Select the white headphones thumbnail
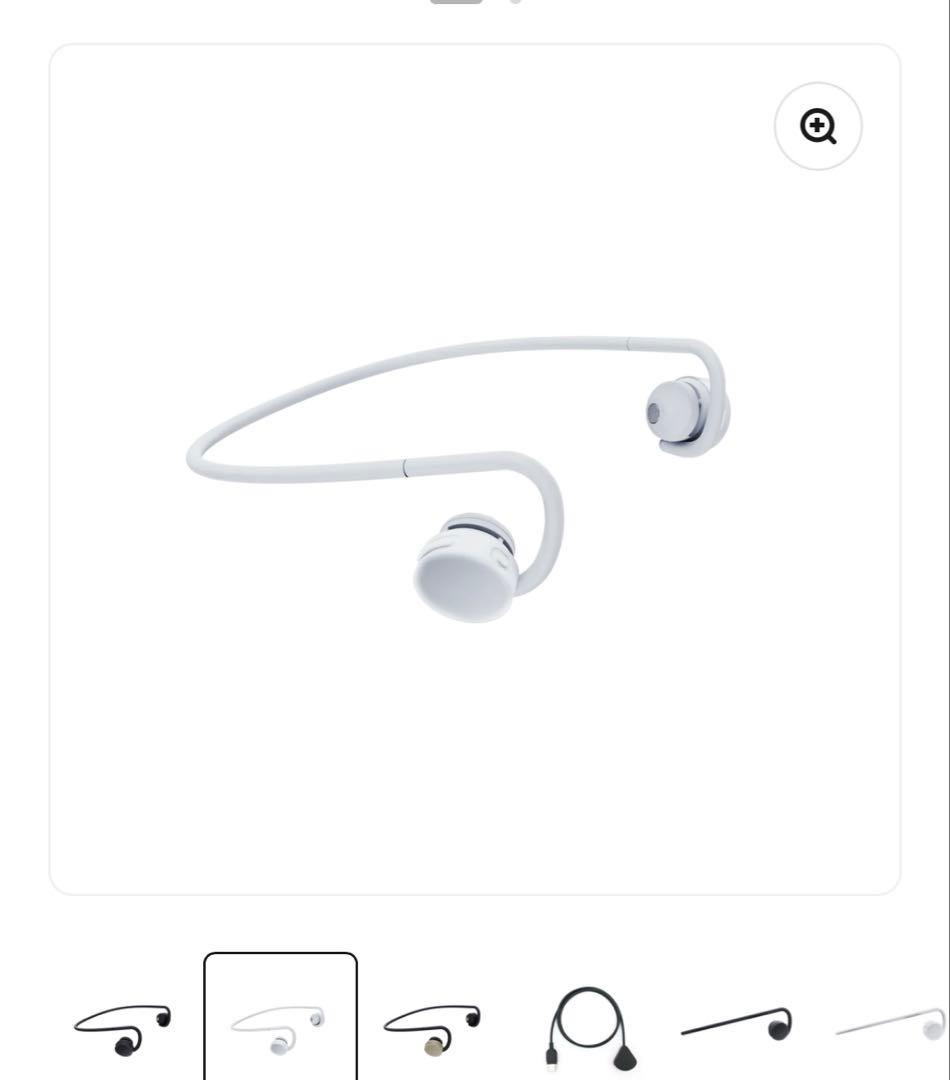Screen dimensions: 950x1080 [x=280, y=1029]
